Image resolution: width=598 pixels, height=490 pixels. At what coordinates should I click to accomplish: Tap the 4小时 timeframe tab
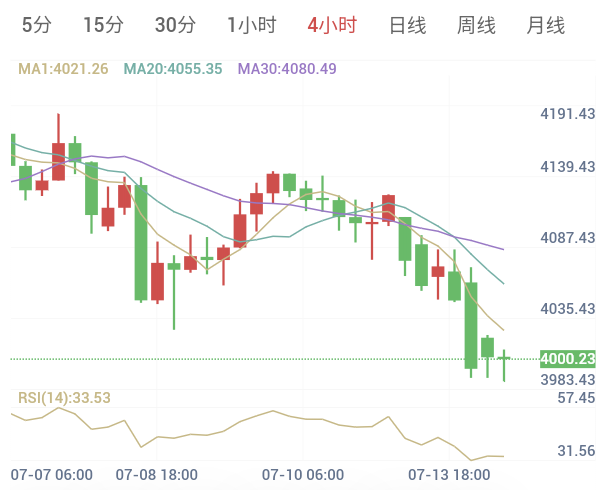(x=332, y=25)
